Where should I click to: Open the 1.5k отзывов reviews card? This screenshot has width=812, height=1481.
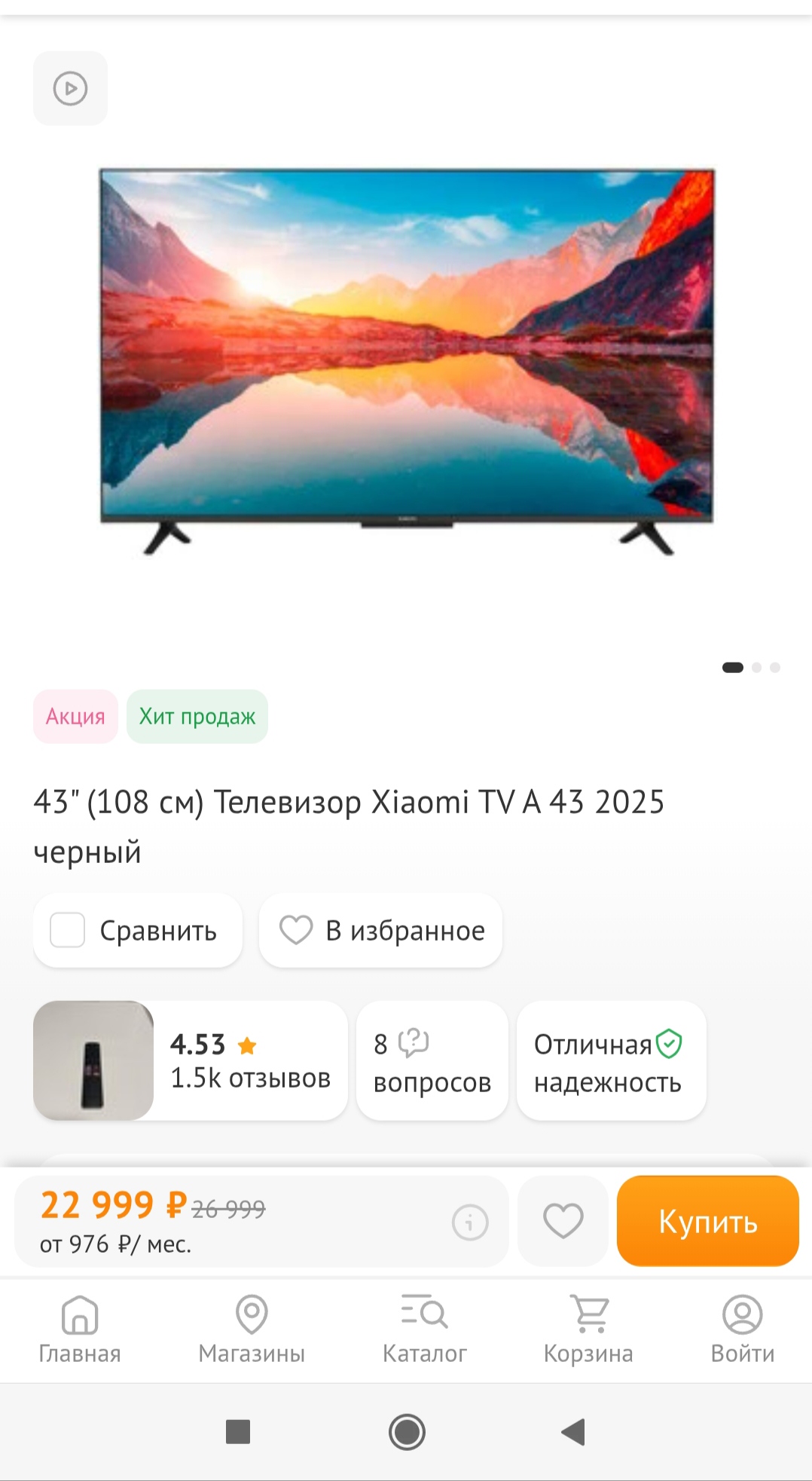[x=191, y=1060]
